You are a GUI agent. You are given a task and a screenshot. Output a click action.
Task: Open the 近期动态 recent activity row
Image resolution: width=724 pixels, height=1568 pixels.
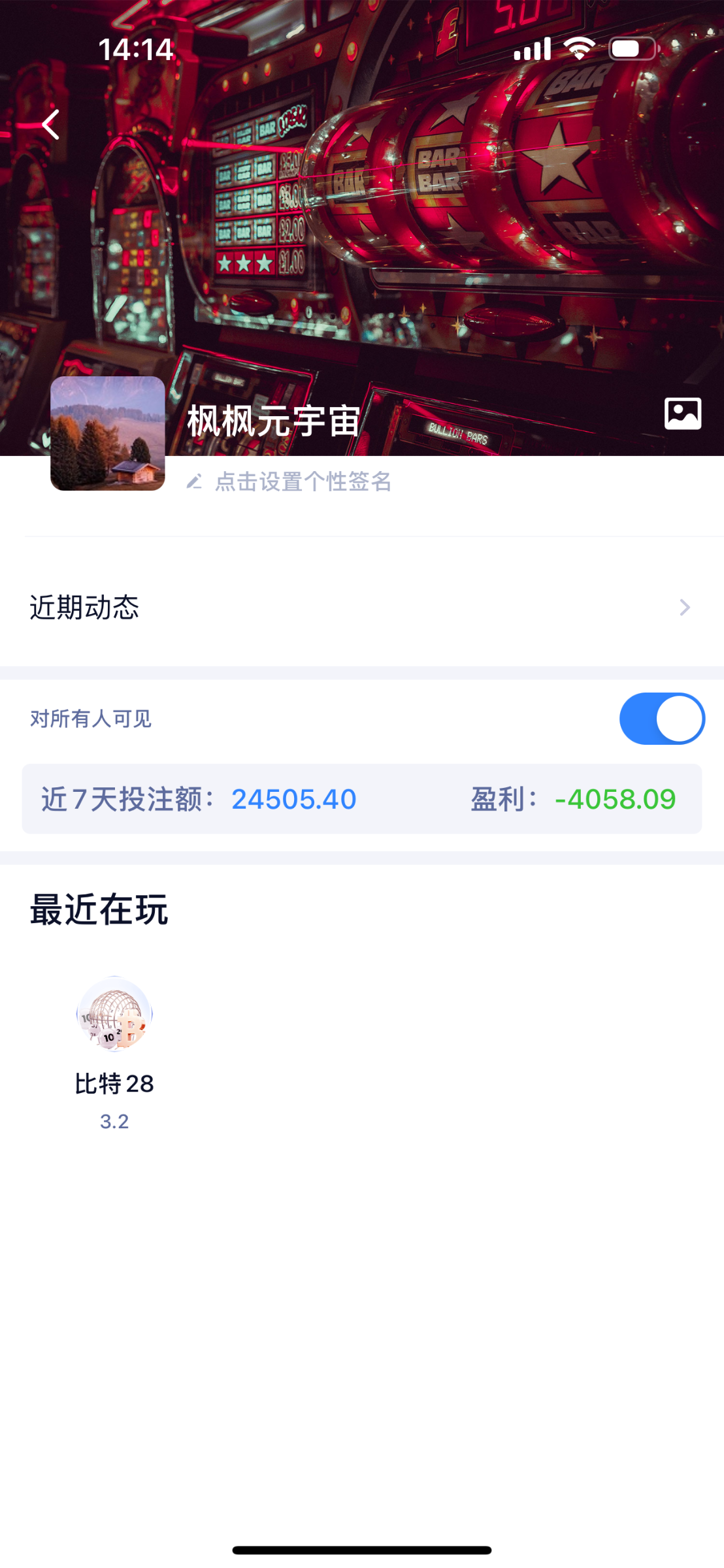pos(362,608)
